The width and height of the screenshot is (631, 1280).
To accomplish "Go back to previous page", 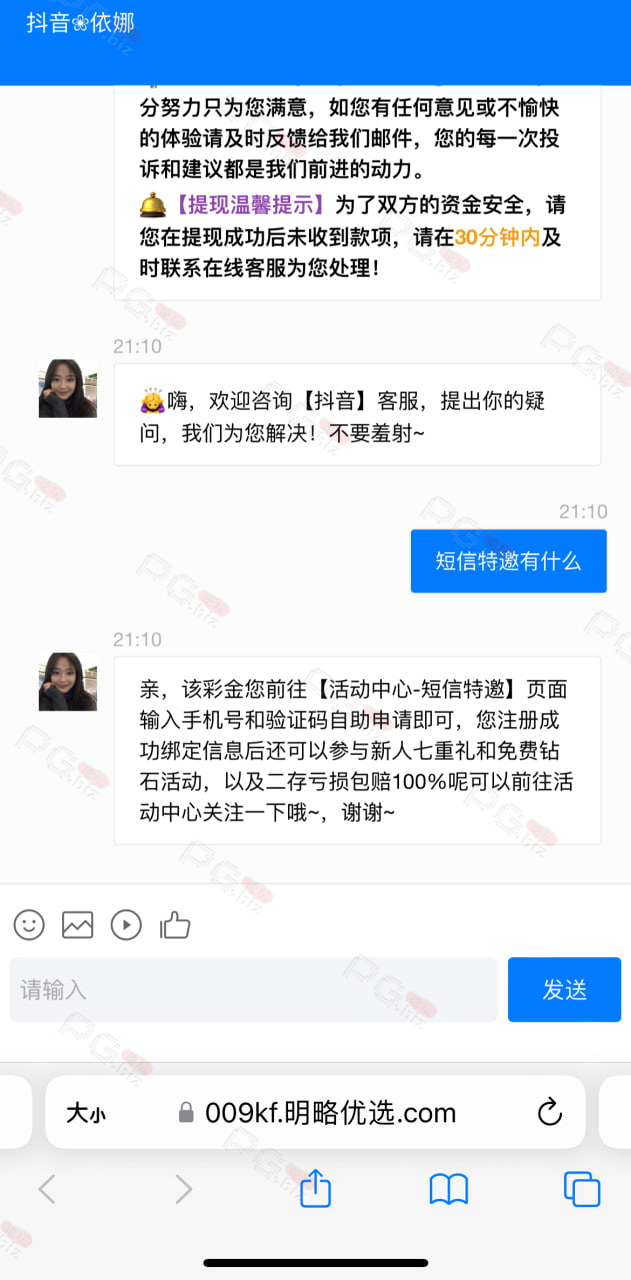I will (x=47, y=1189).
